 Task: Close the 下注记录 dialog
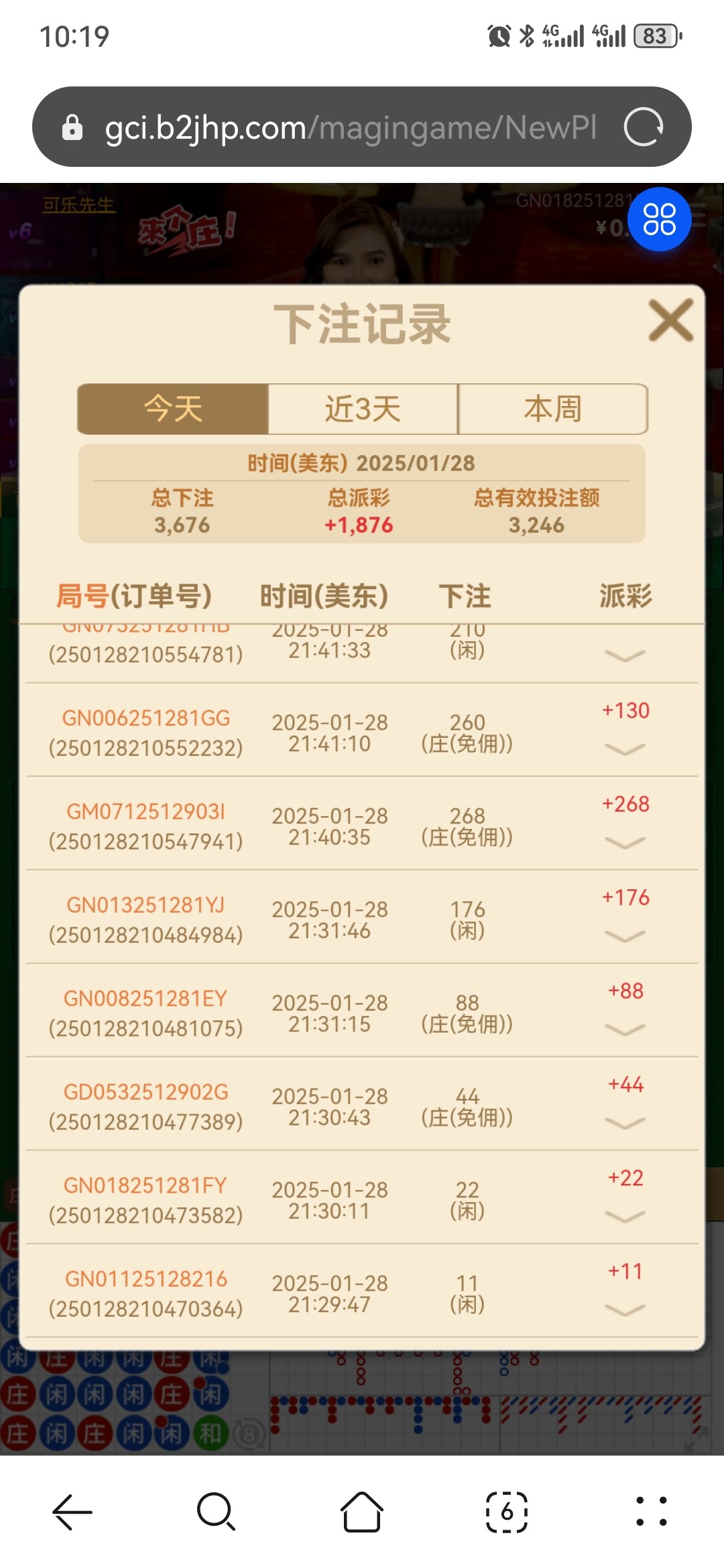pos(670,320)
